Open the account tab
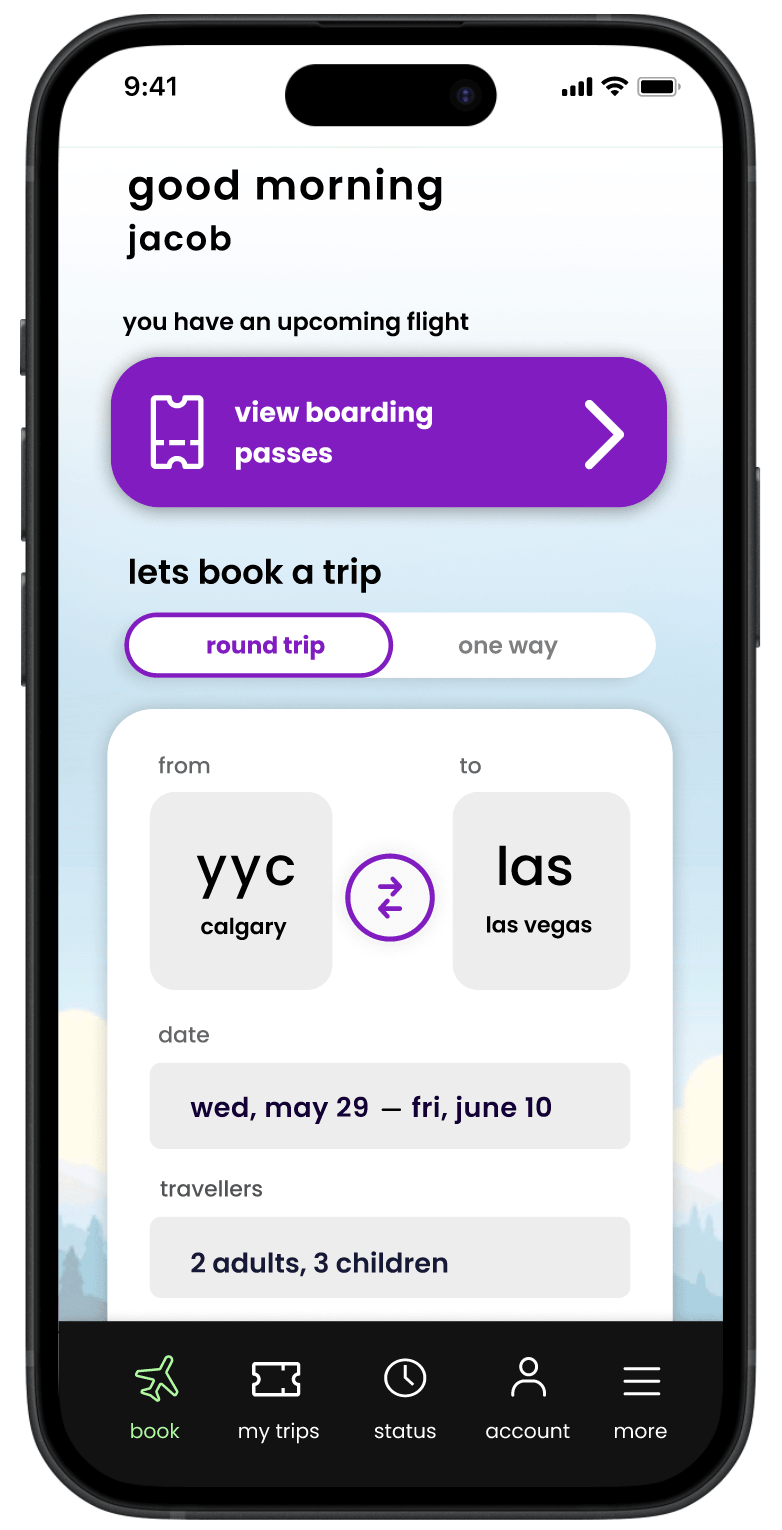Image resolution: width=782 pixels, height=1530 pixels. click(x=527, y=1397)
